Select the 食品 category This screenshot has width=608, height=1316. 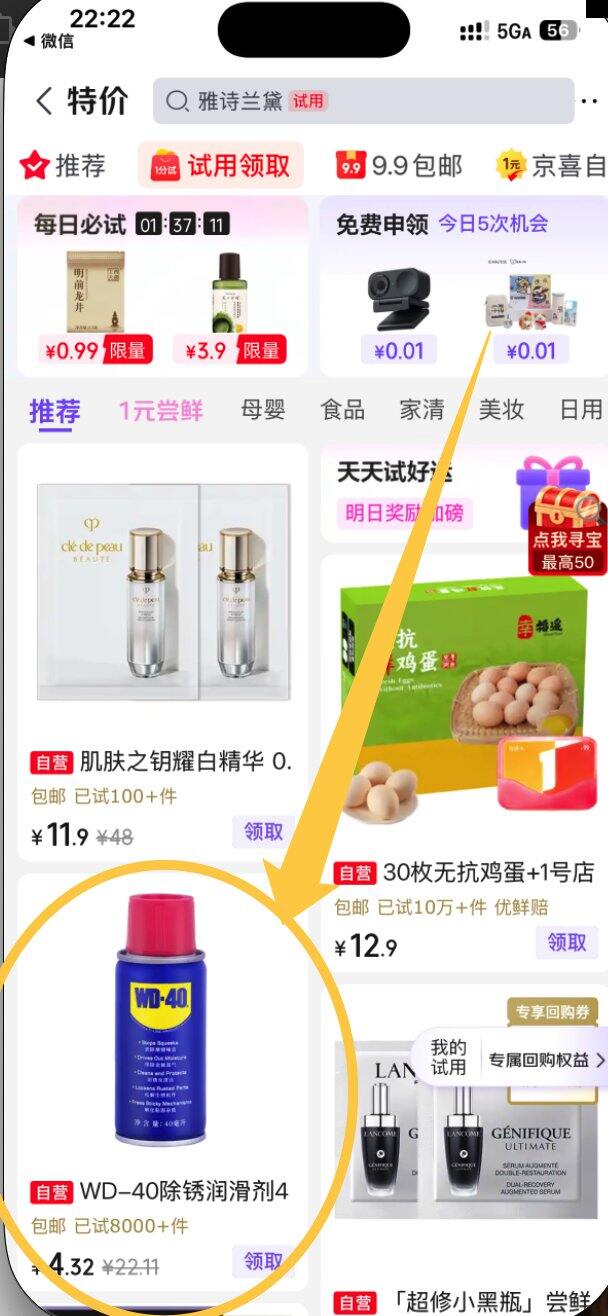pyautogui.click(x=342, y=410)
